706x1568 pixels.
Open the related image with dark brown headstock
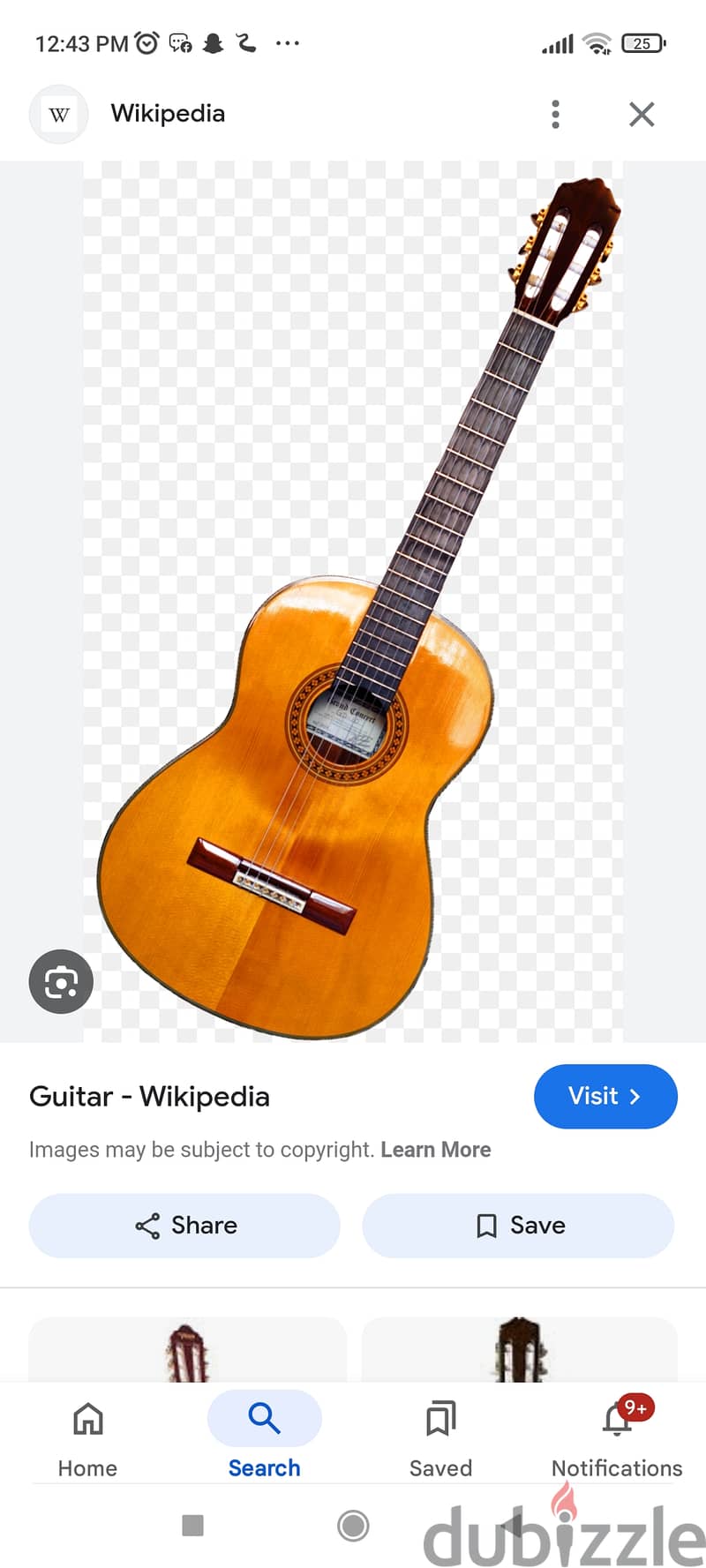pos(520,1351)
